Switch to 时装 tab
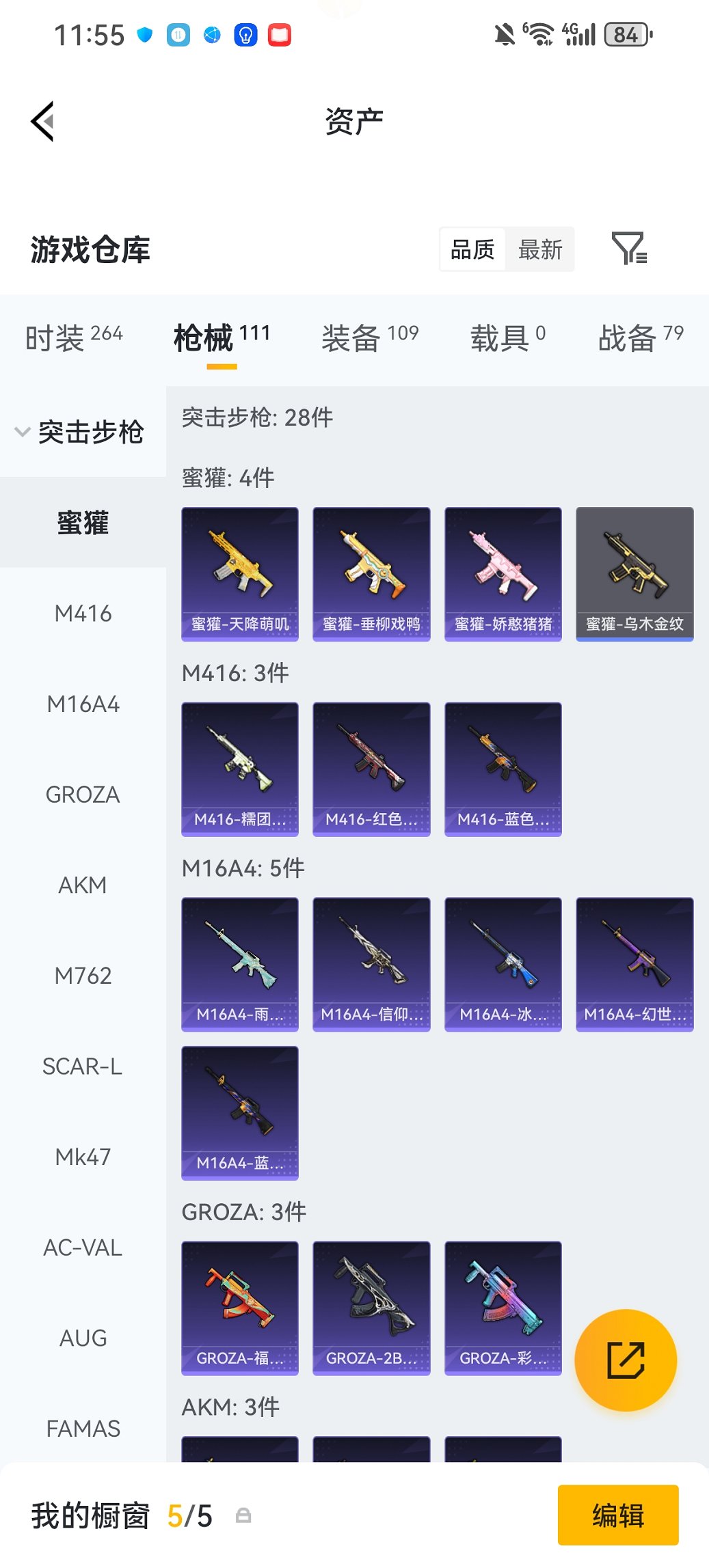Viewport: 709px width, 1568px height. 74,338
